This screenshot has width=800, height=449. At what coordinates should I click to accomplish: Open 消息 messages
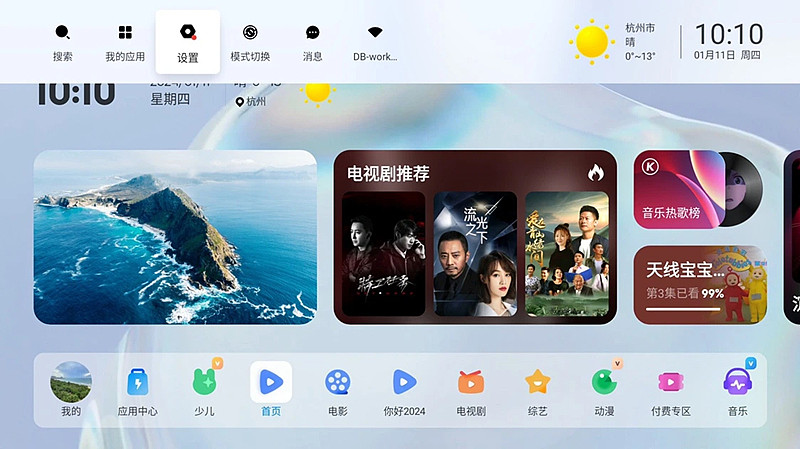tap(312, 42)
